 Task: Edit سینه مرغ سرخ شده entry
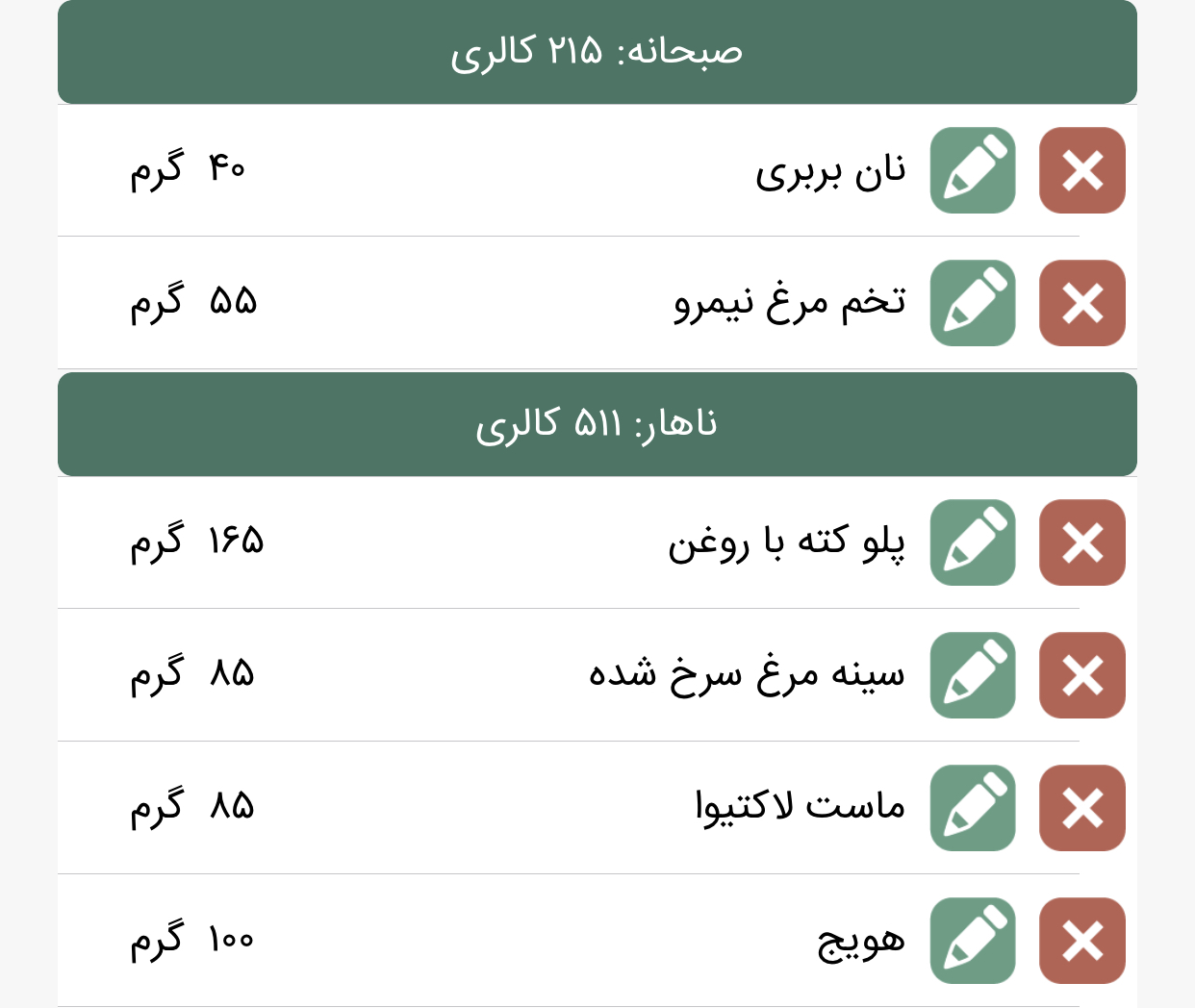pyautogui.click(x=973, y=675)
